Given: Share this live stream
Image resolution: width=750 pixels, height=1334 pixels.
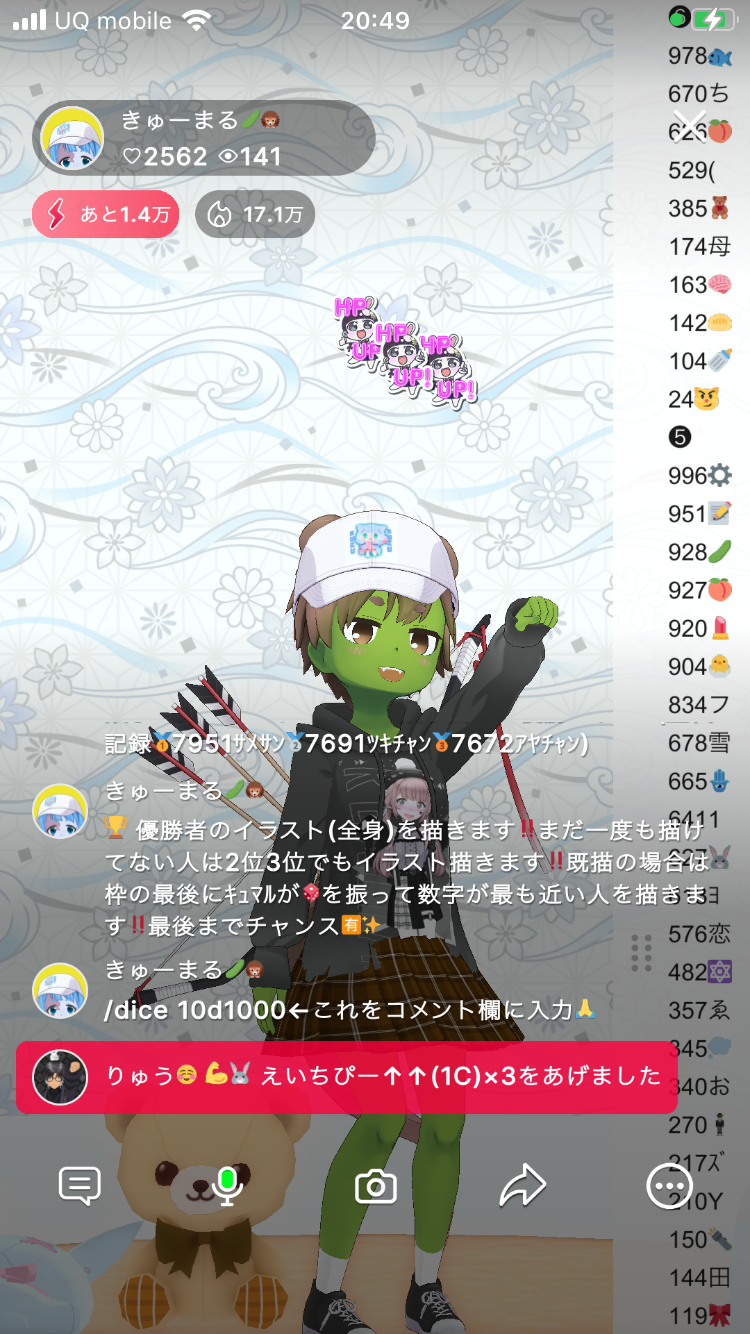Looking at the screenshot, I should 522,1187.
